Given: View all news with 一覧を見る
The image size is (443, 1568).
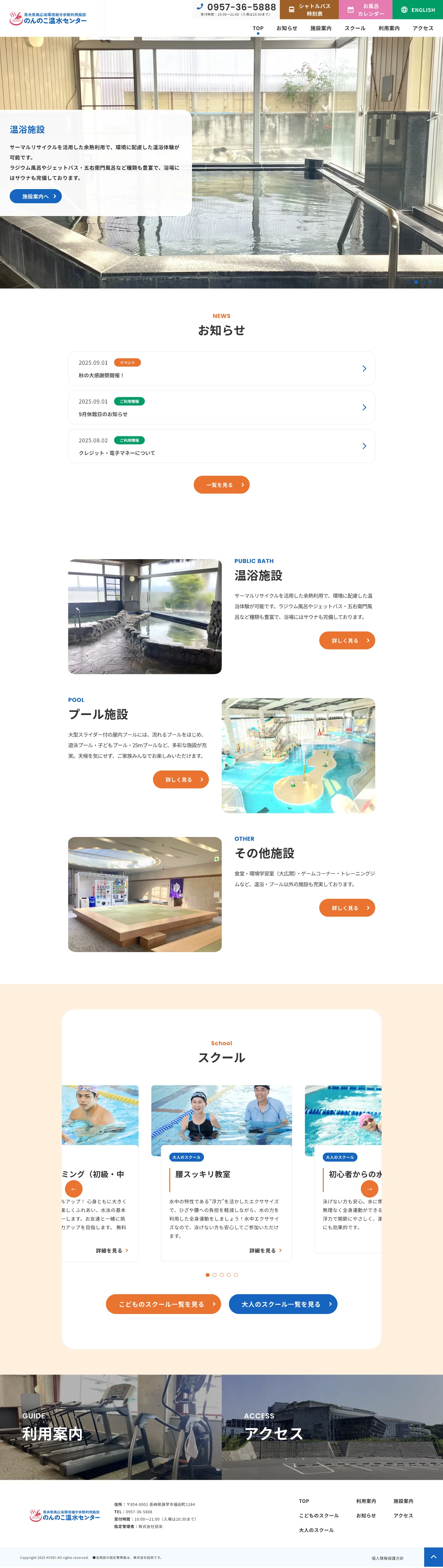Looking at the screenshot, I should point(221,485).
